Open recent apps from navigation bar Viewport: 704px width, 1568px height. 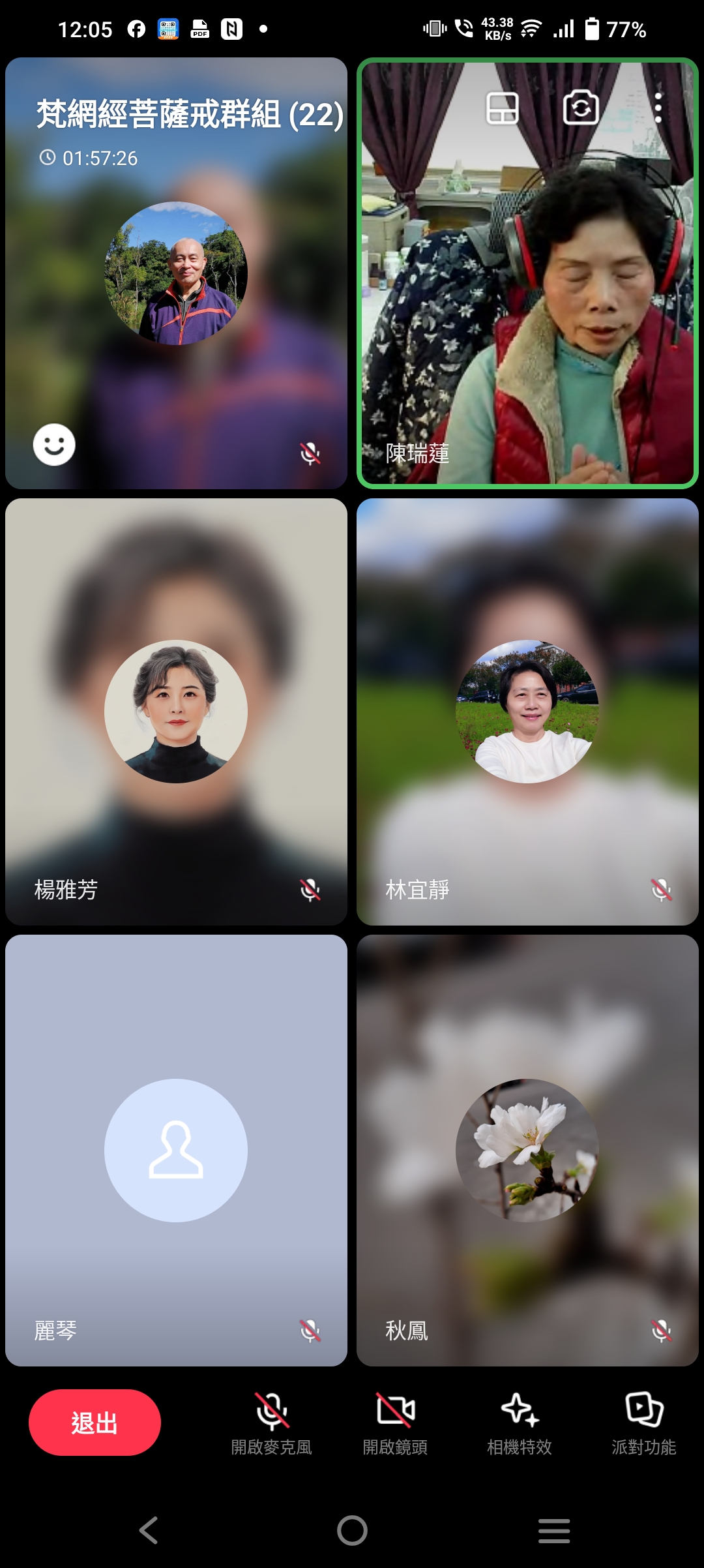(554, 1530)
